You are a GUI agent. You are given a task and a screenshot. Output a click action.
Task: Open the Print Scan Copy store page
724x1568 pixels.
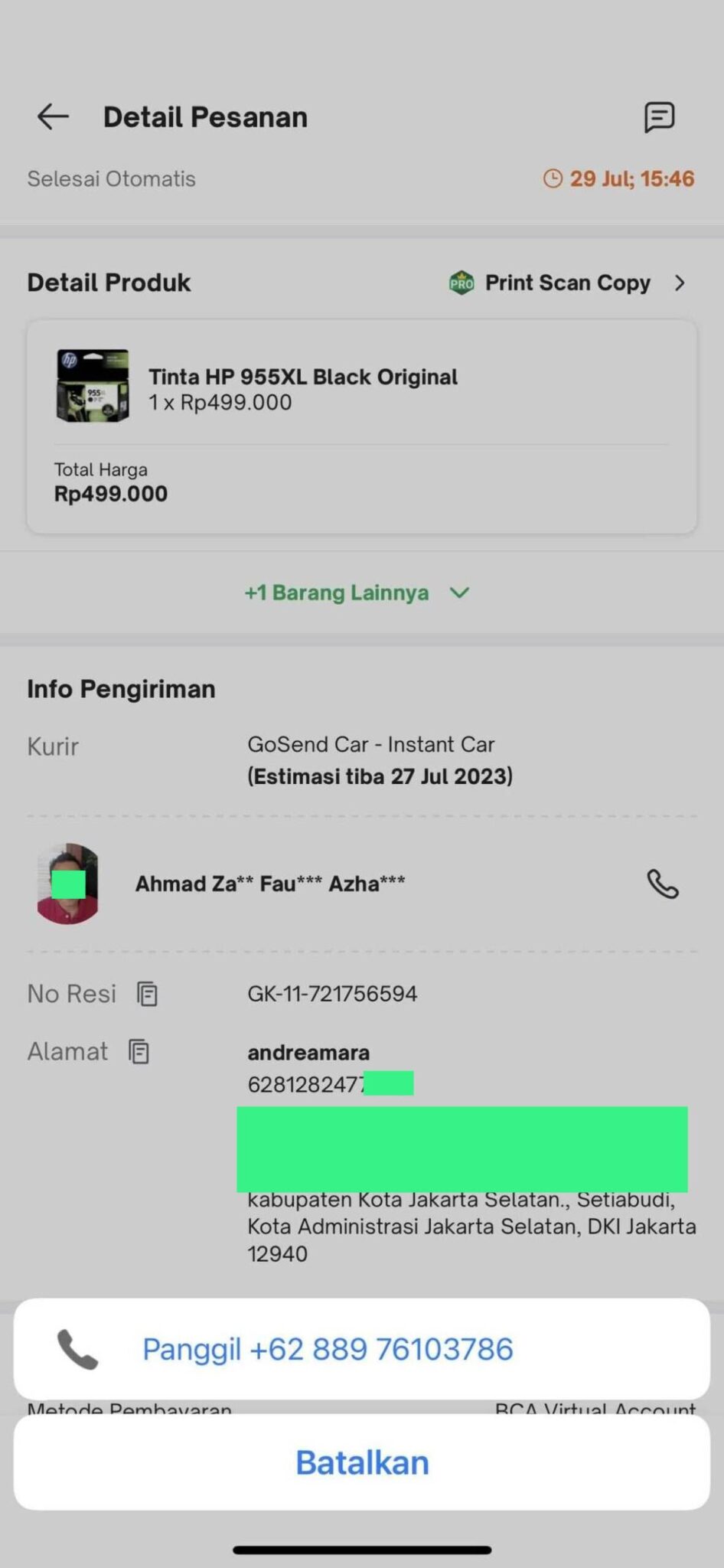(x=567, y=283)
